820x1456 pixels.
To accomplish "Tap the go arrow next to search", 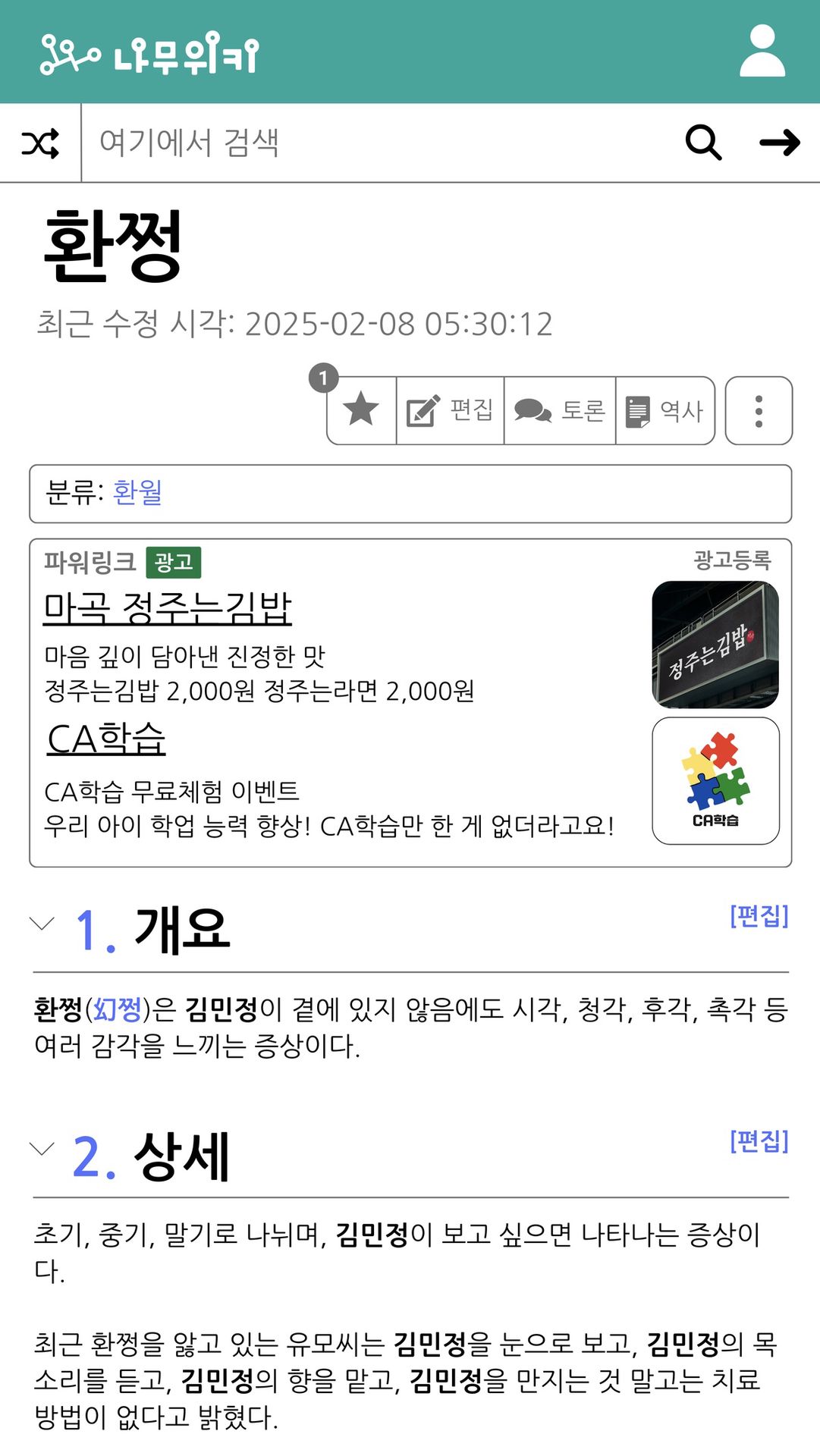I will [x=780, y=143].
